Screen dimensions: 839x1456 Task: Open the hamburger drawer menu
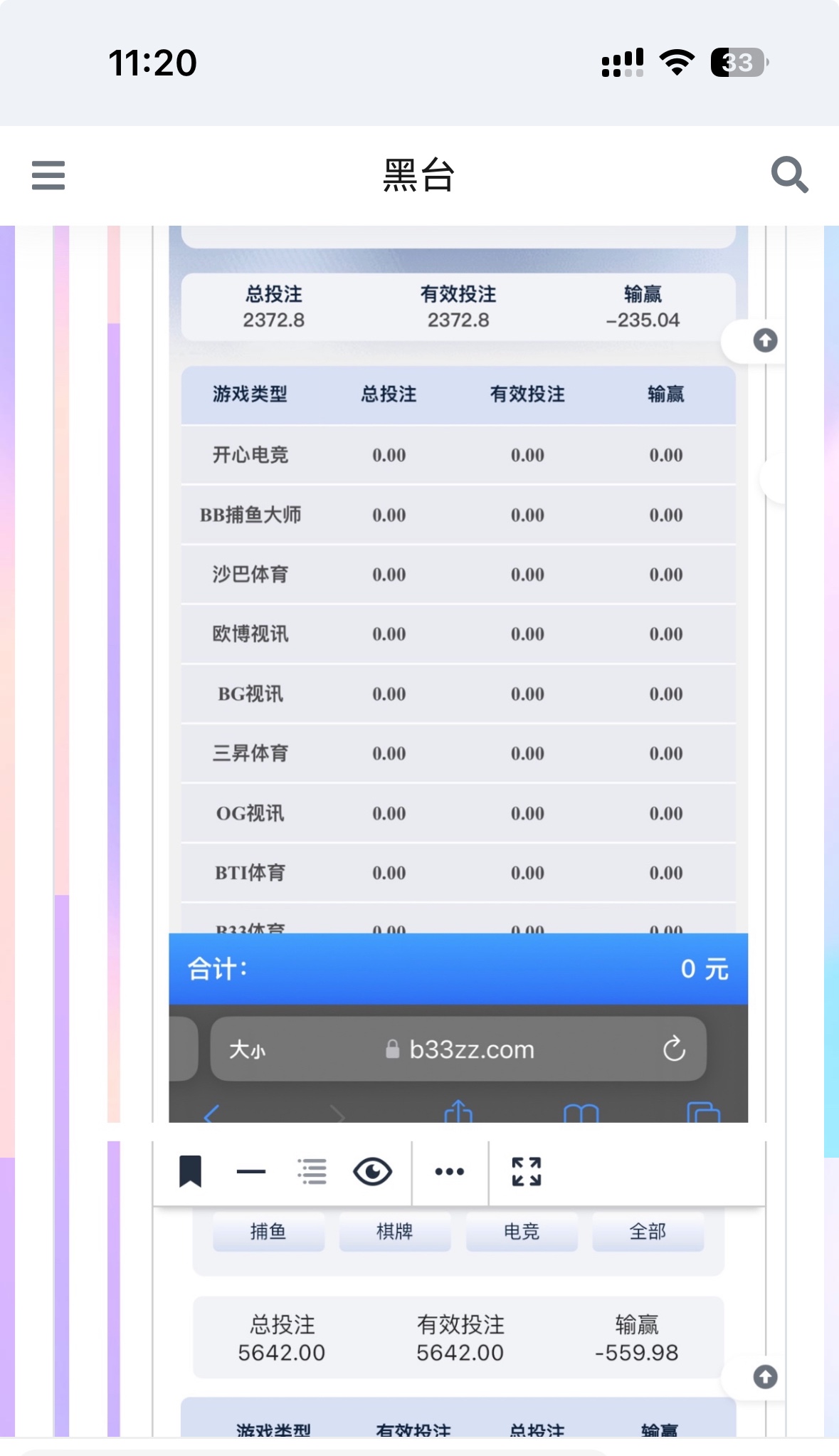[x=48, y=175]
